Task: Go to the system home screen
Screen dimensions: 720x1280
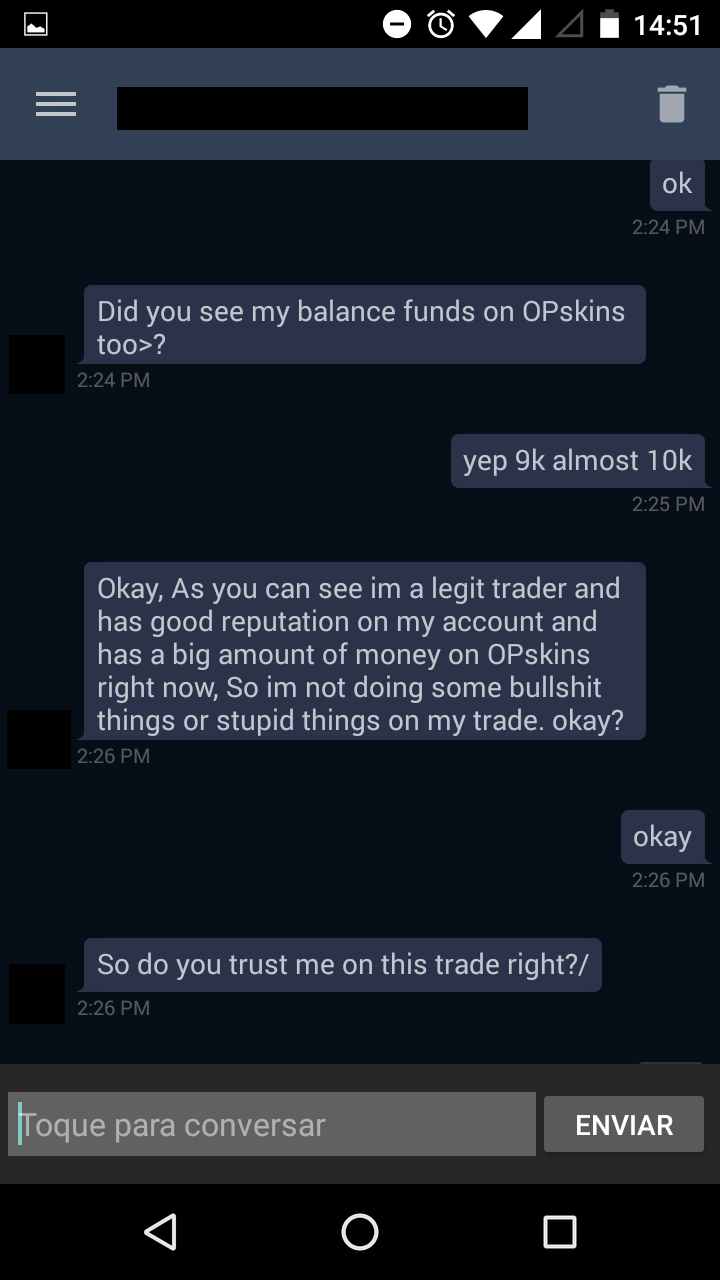Action: (360, 1231)
